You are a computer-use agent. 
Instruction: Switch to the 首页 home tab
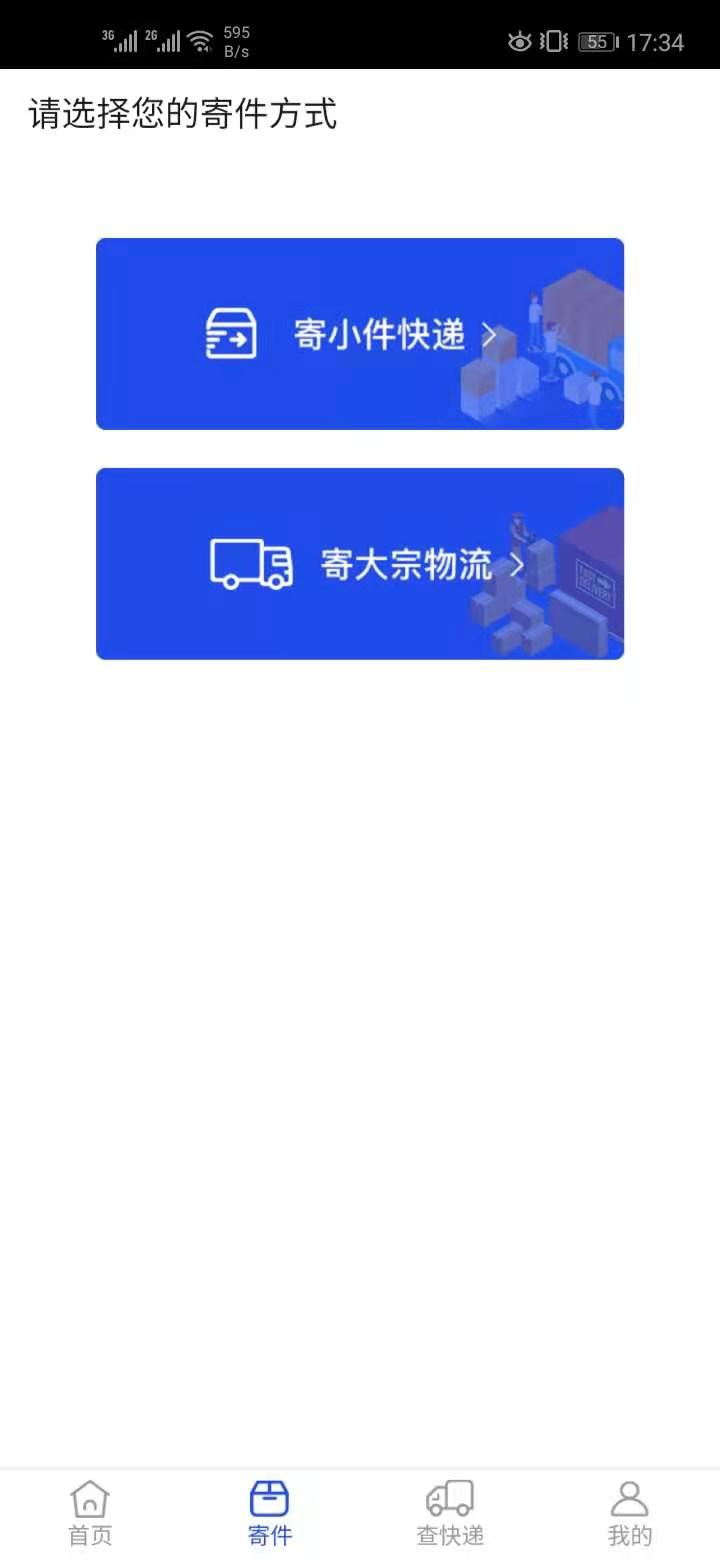click(90, 1514)
